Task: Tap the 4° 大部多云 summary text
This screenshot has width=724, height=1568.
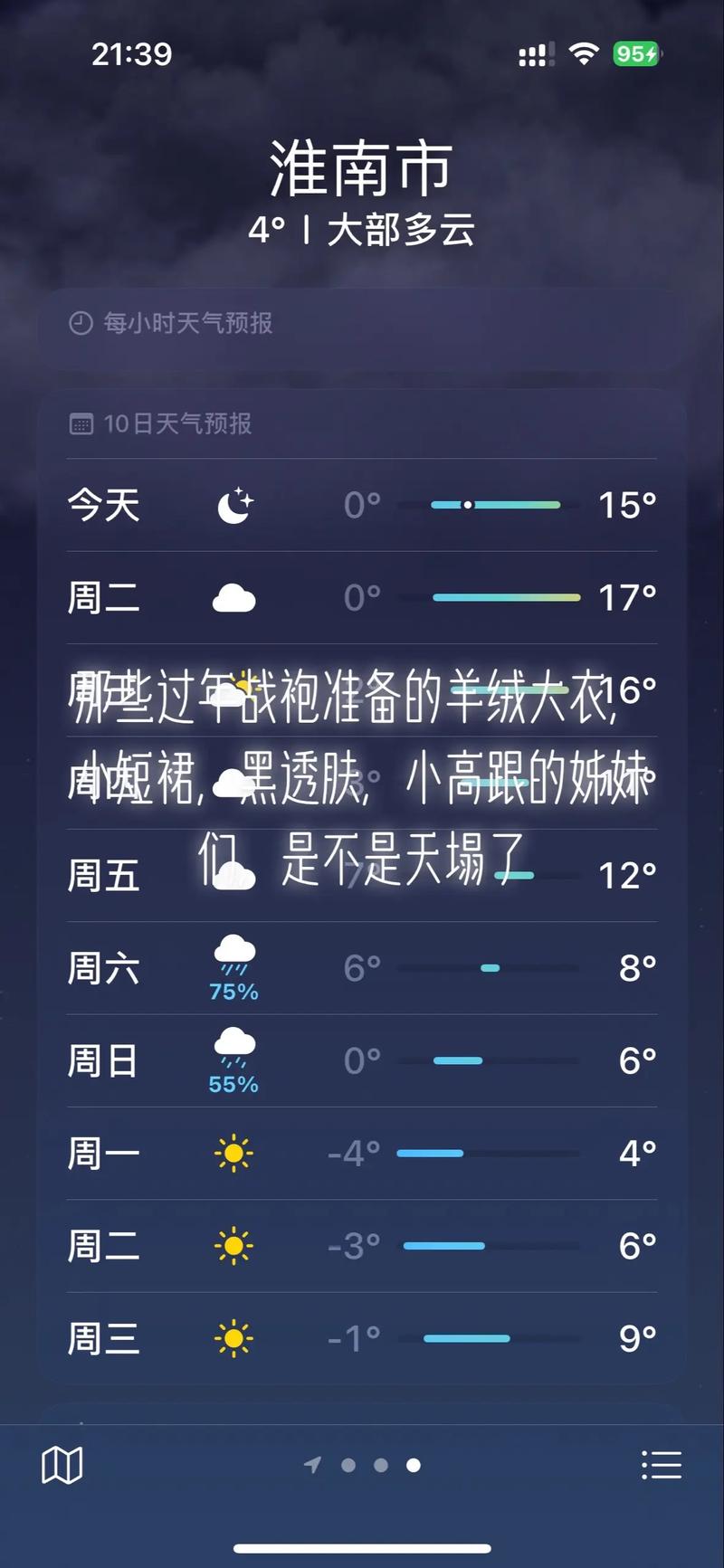Action: pos(362,231)
